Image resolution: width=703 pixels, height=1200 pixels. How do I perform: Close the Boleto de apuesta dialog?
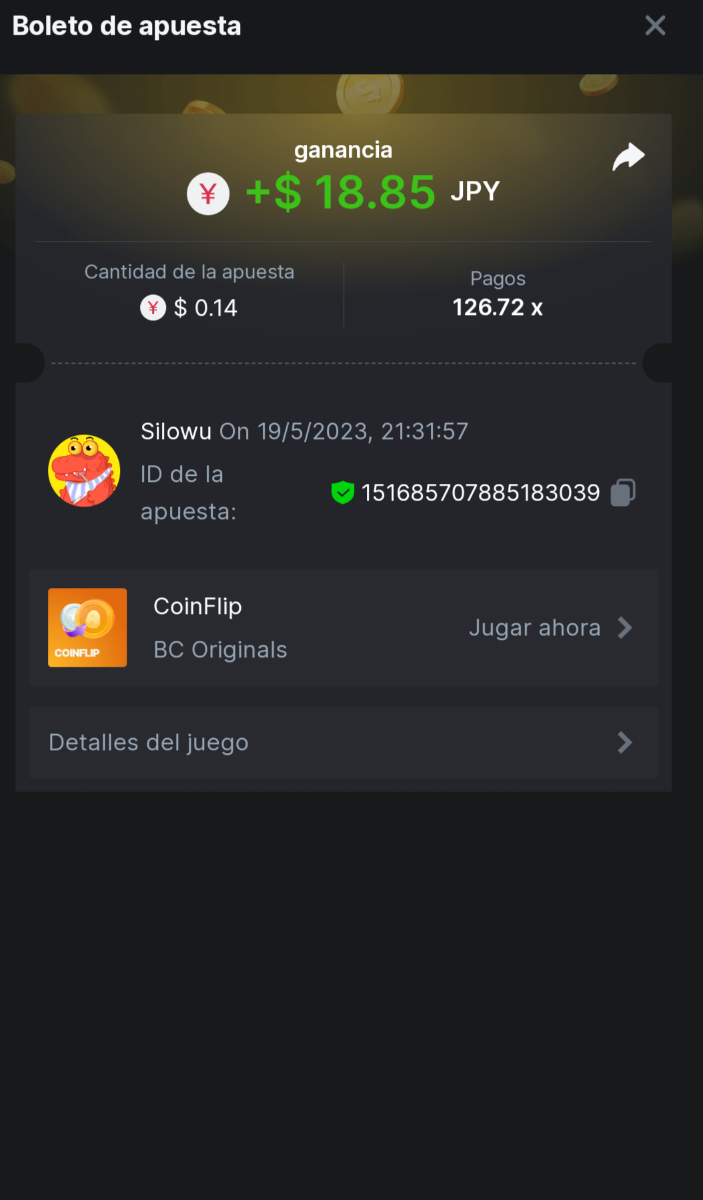click(x=655, y=26)
